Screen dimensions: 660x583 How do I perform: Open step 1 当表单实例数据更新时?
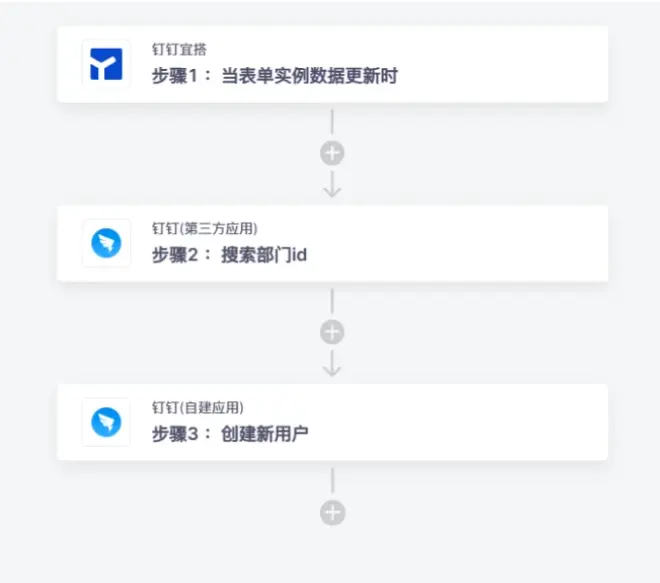(332, 65)
